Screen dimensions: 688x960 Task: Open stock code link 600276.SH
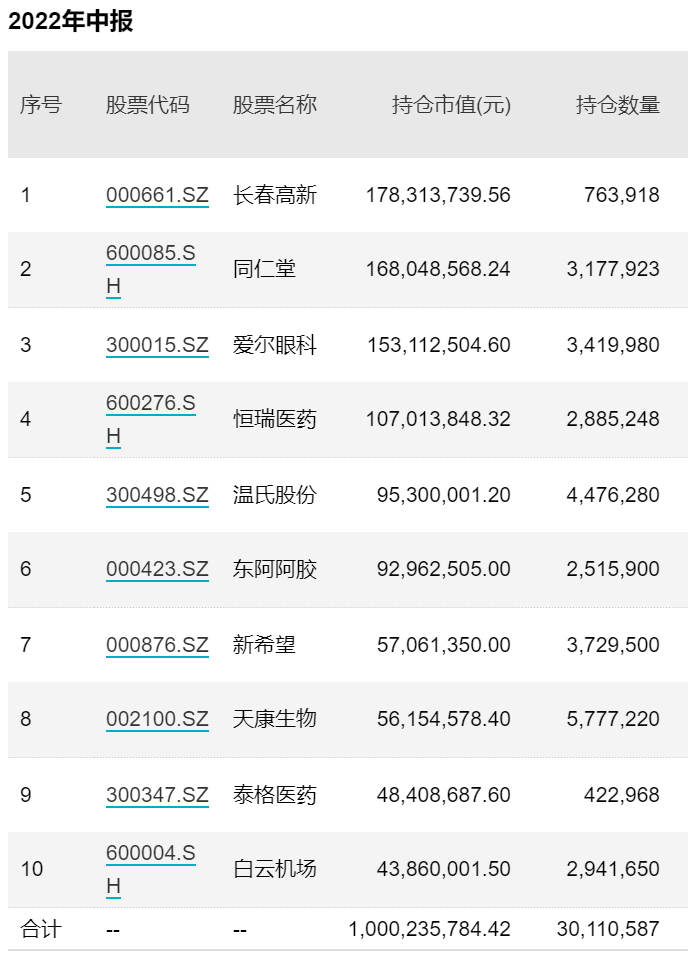click(151, 405)
